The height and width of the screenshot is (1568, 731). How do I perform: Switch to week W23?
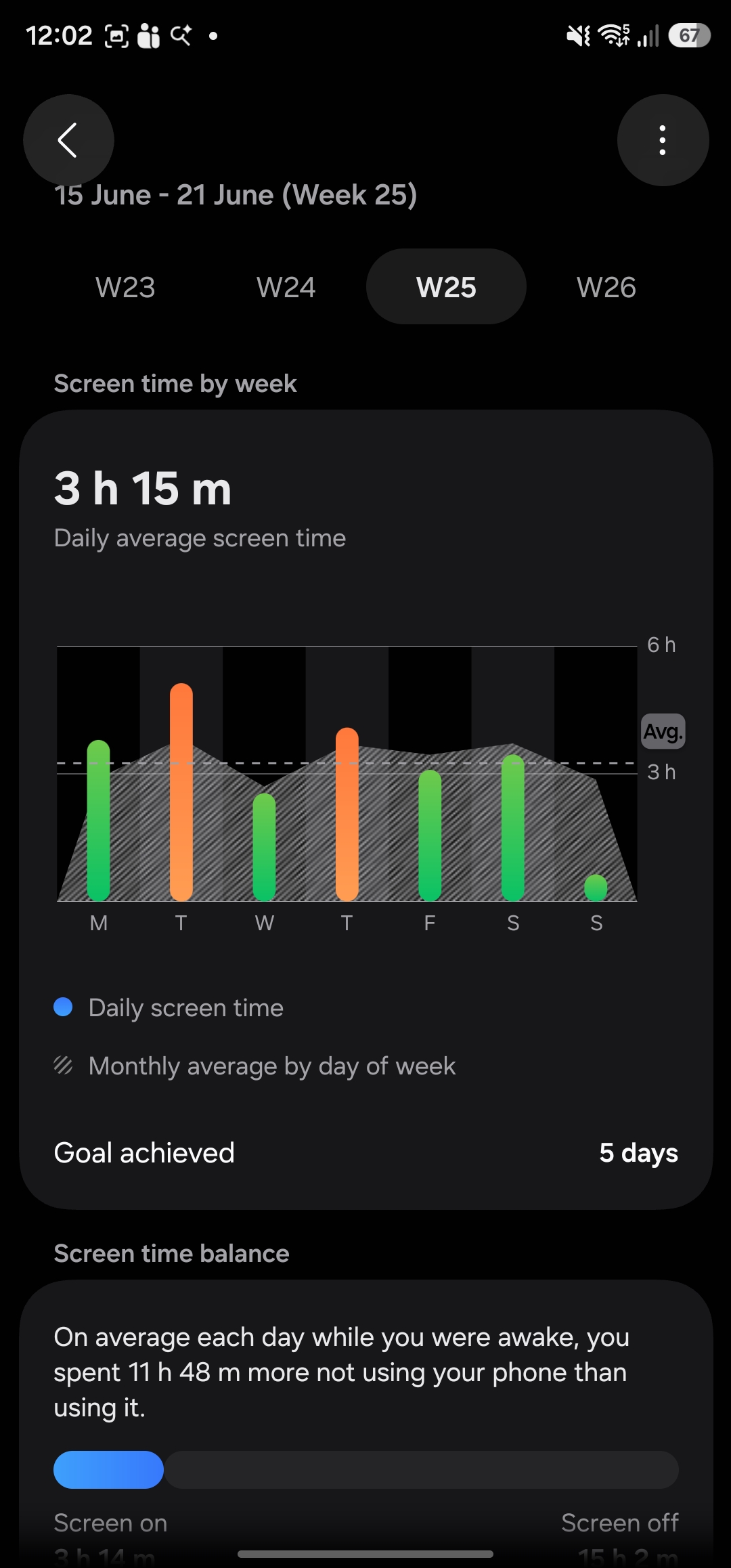coord(125,287)
